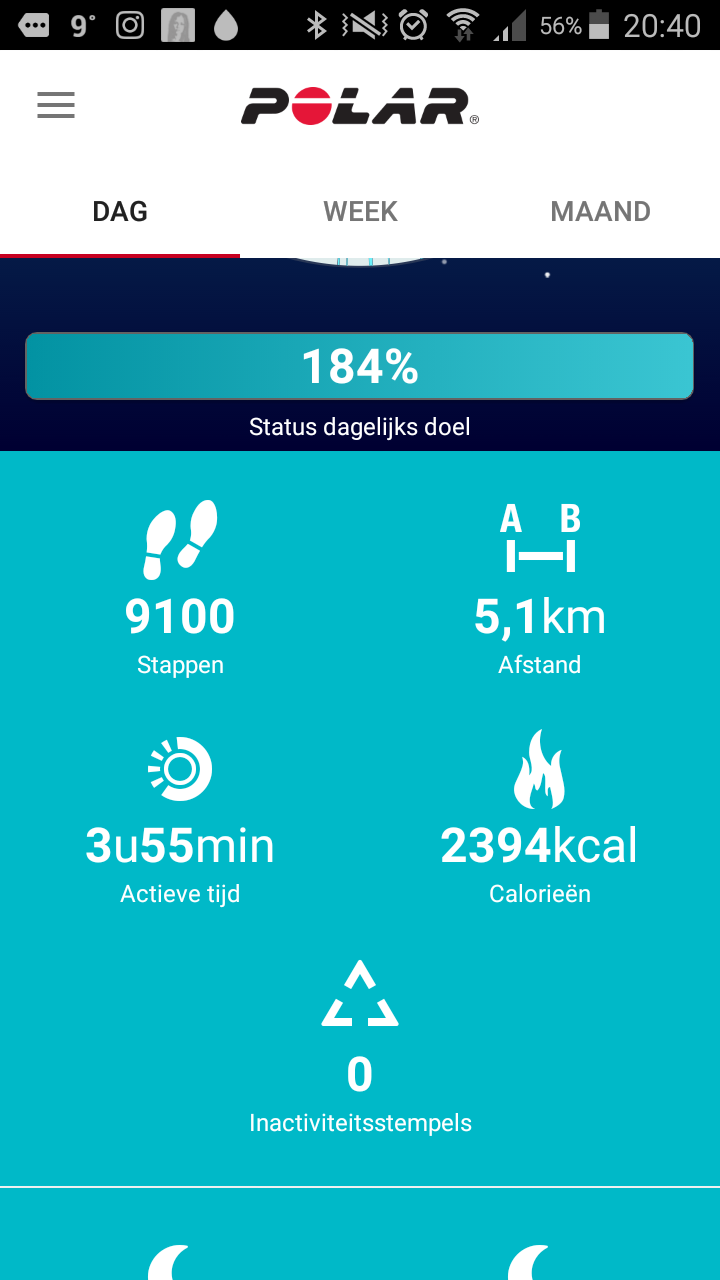The image size is (720, 1280).
Task: Switch to the WEEK tab
Action: click(360, 212)
